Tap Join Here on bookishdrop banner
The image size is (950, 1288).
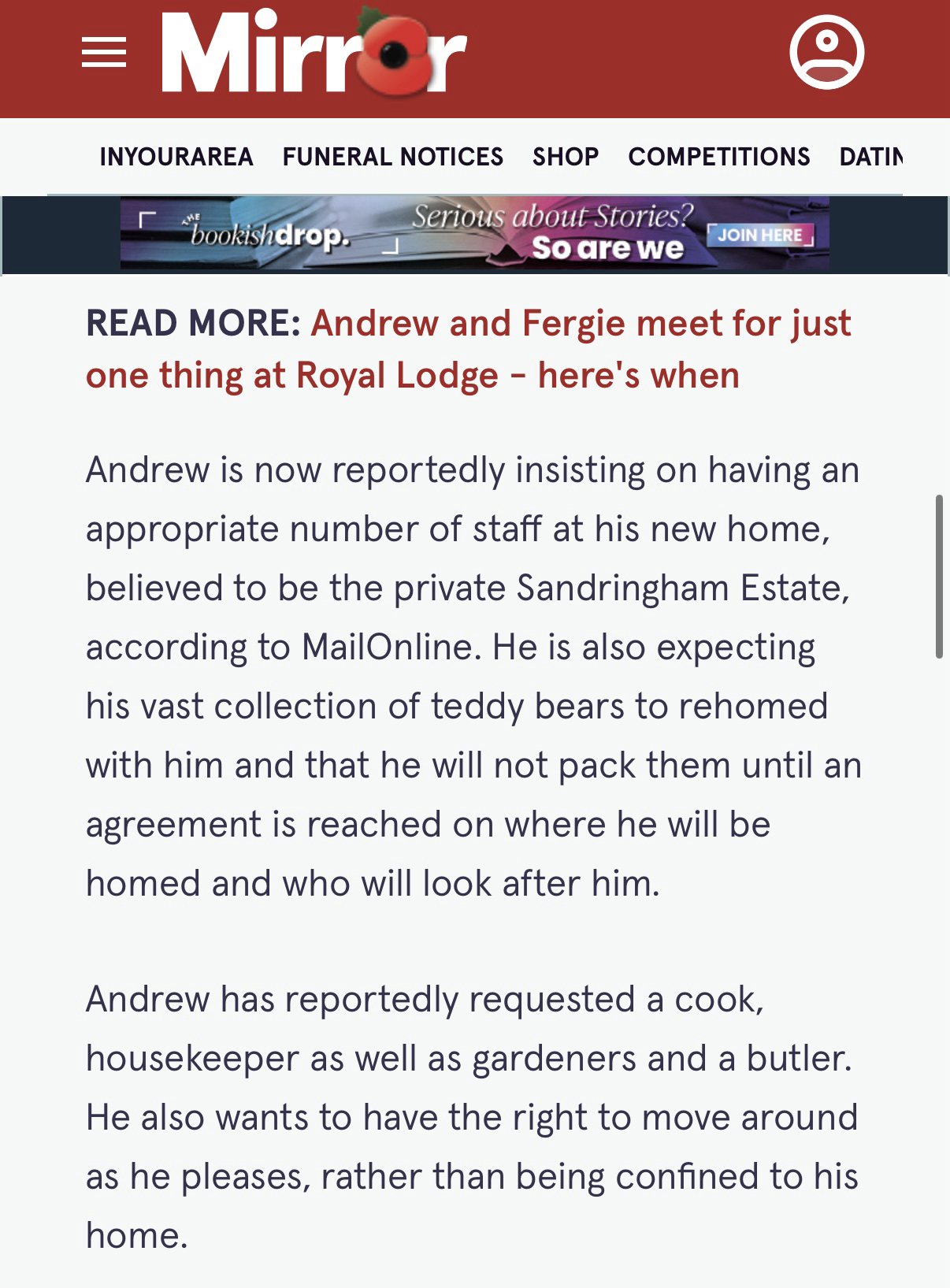[x=759, y=236]
